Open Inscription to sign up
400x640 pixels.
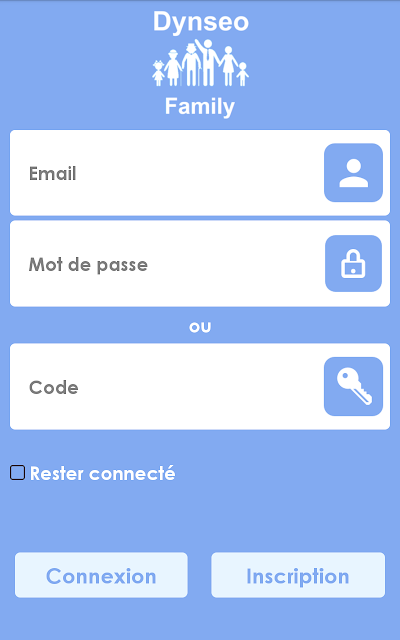298,575
